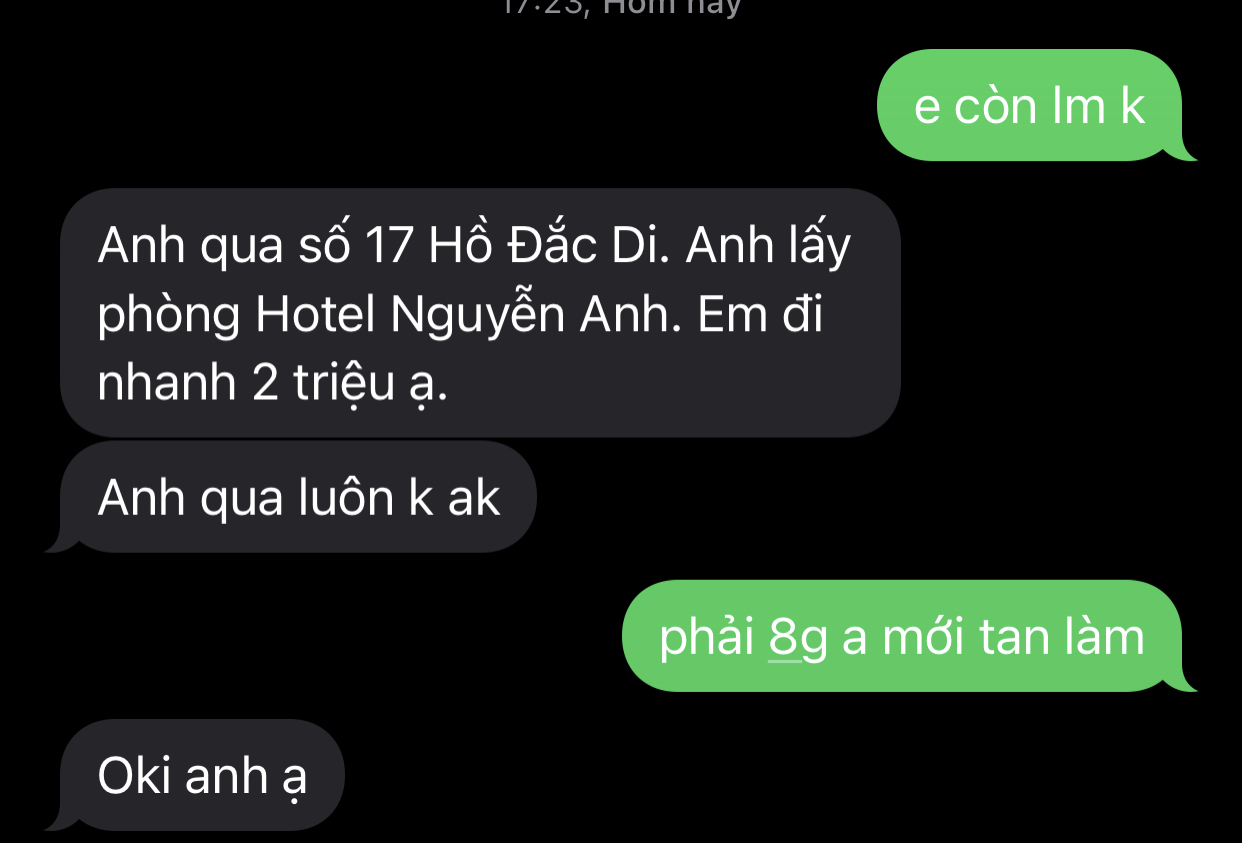Open the underlined 8g time link
The height and width of the screenshot is (843, 1242).
pyautogui.click(x=798, y=637)
